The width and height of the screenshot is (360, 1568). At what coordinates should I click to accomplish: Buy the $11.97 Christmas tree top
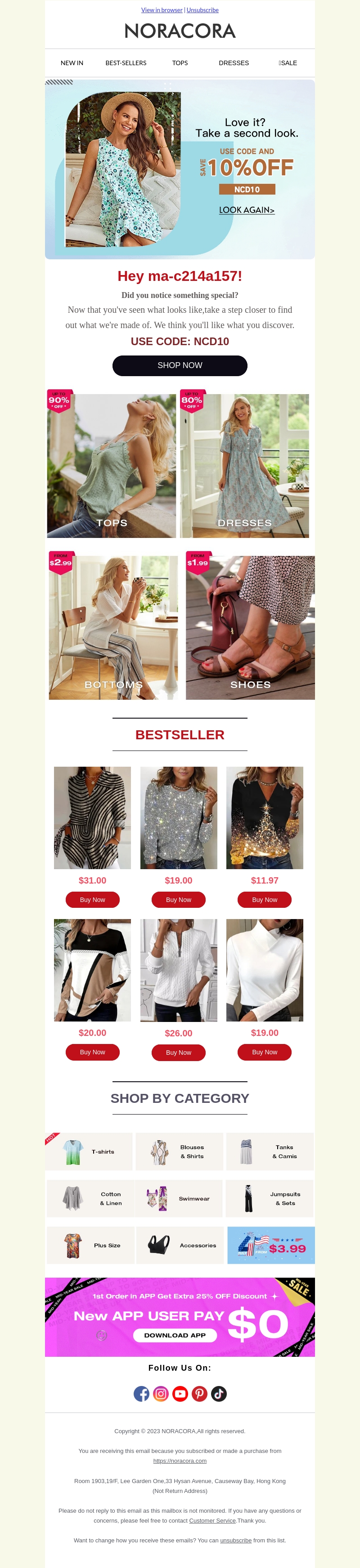point(264,900)
